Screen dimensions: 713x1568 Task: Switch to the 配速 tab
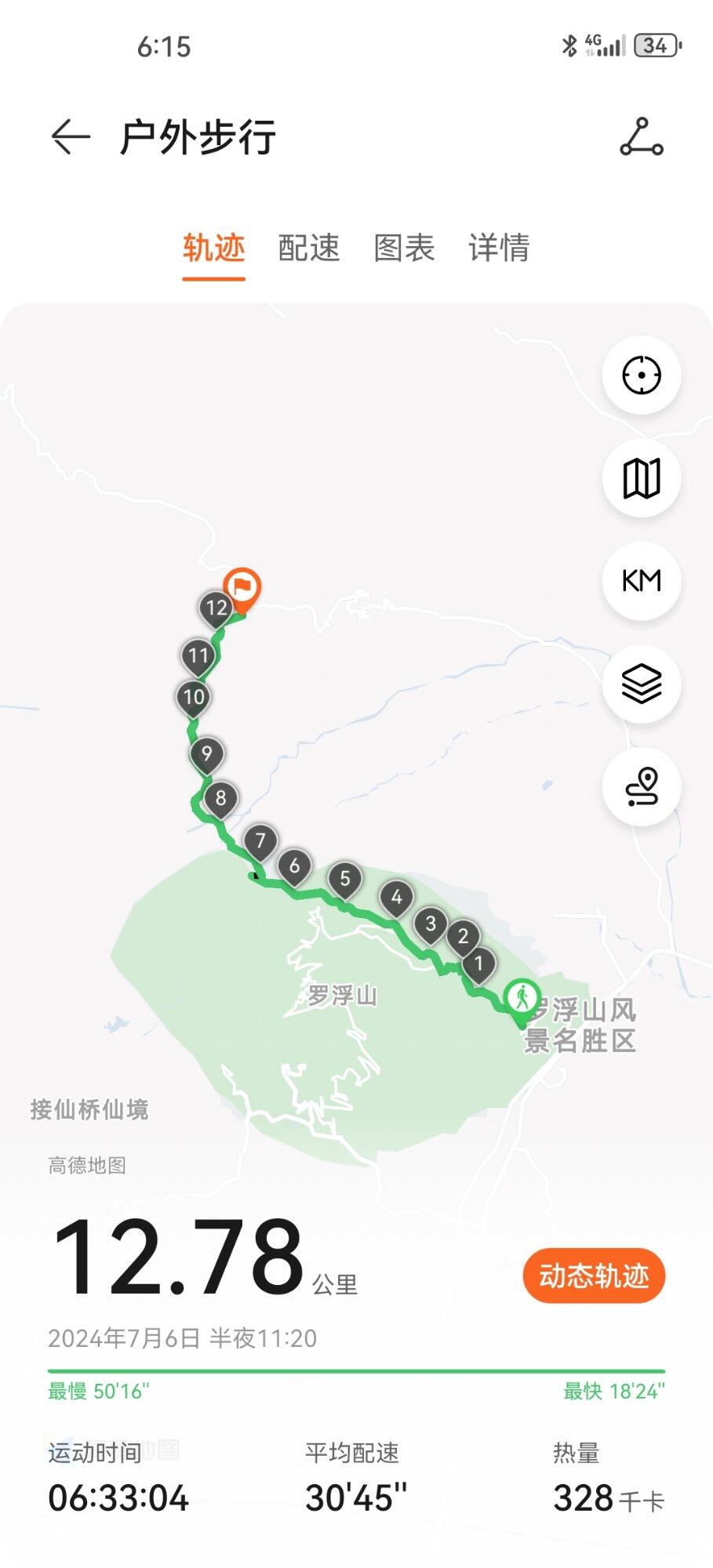(309, 248)
